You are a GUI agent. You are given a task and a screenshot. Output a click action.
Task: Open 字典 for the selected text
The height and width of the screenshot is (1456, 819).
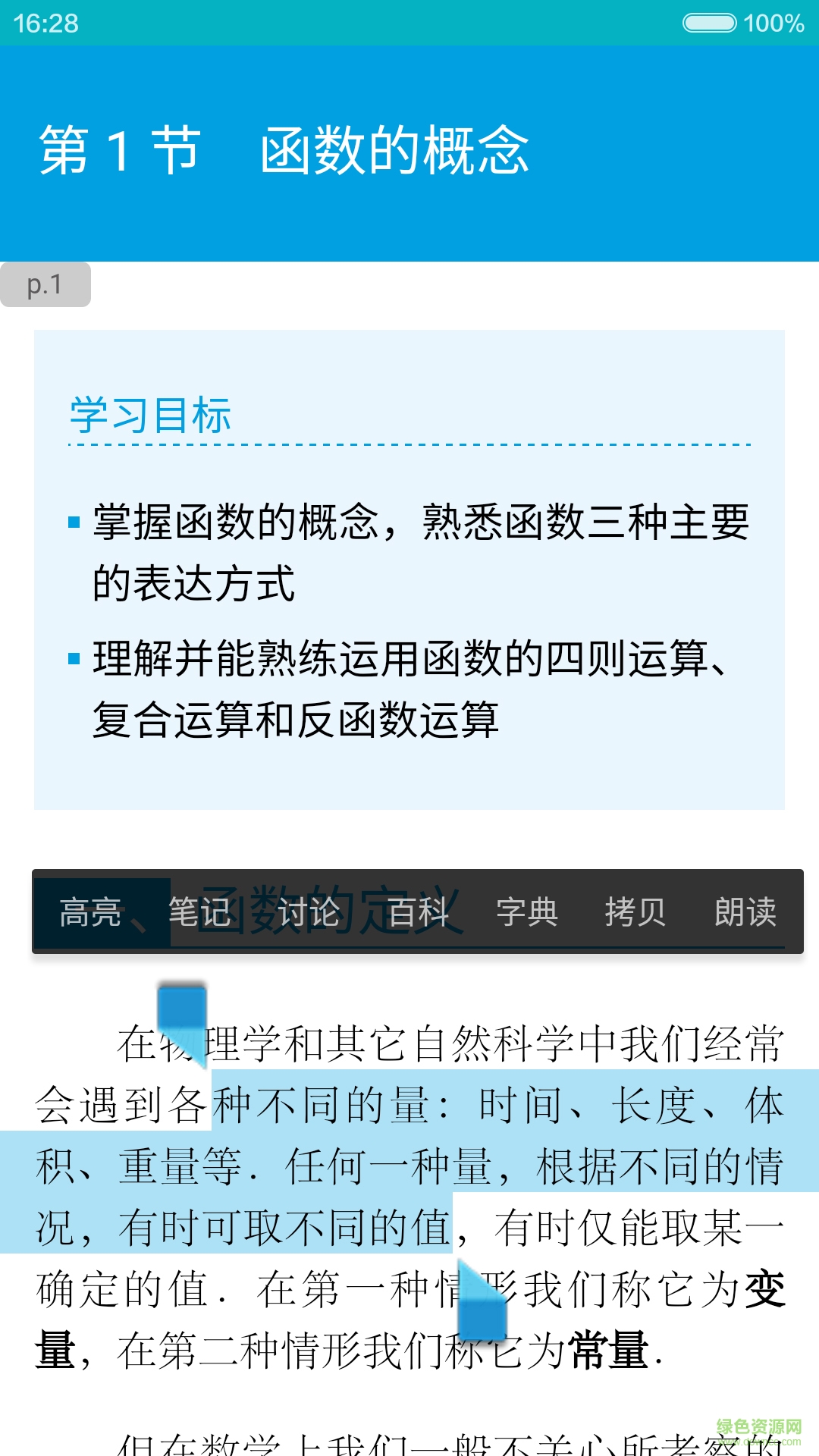527,912
